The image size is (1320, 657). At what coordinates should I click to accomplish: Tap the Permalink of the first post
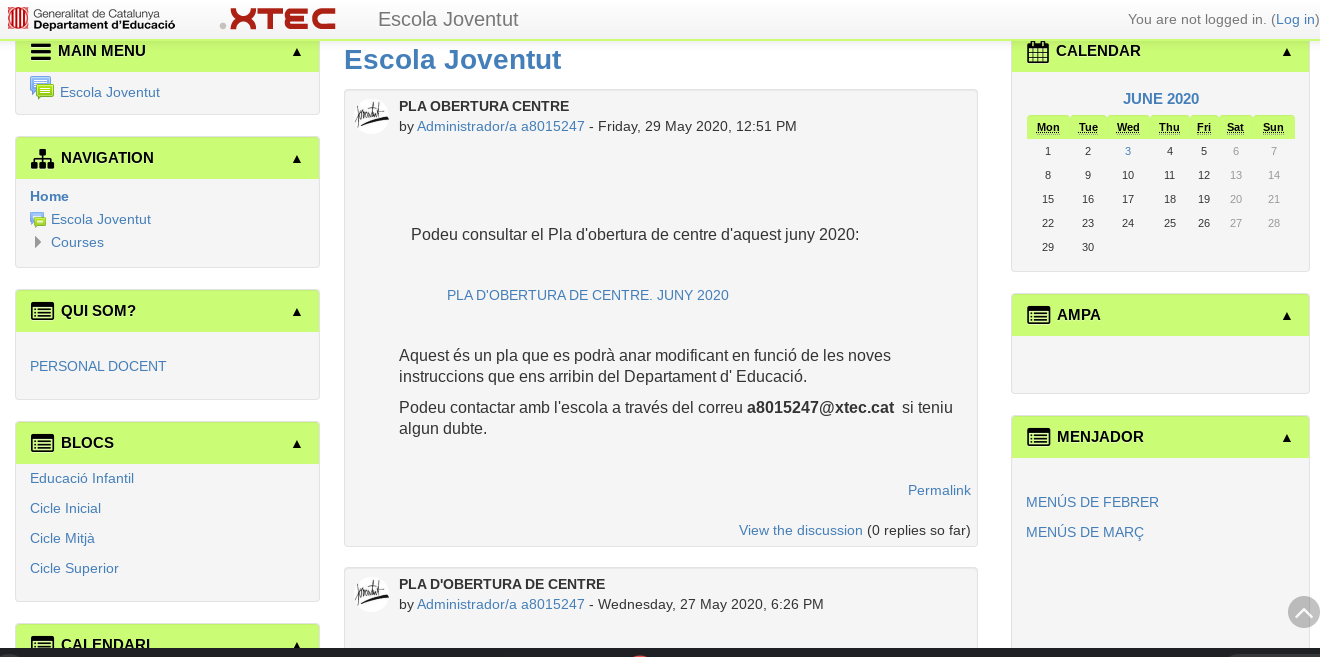point(938,490)
